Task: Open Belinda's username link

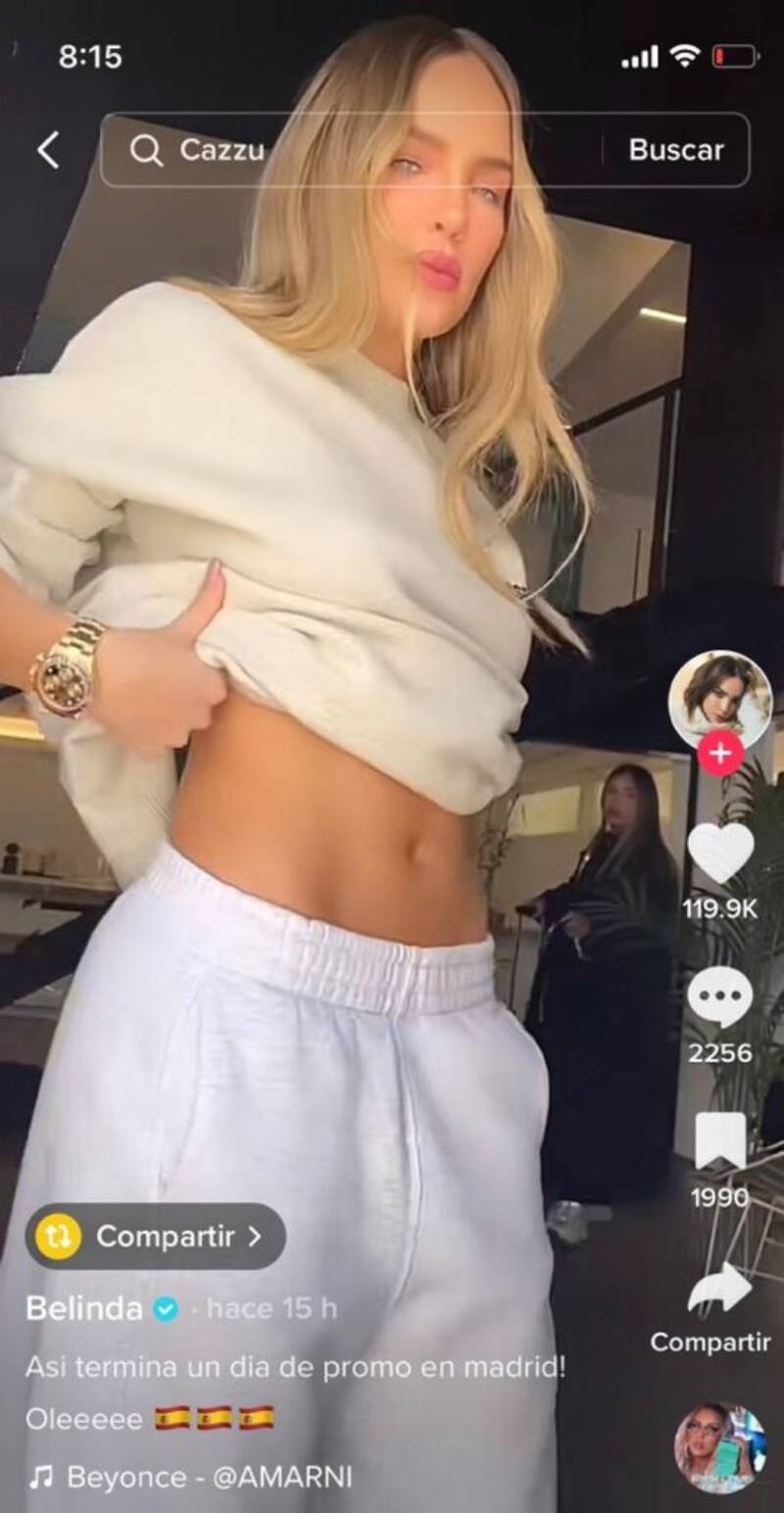Action: click(84, 1308)
